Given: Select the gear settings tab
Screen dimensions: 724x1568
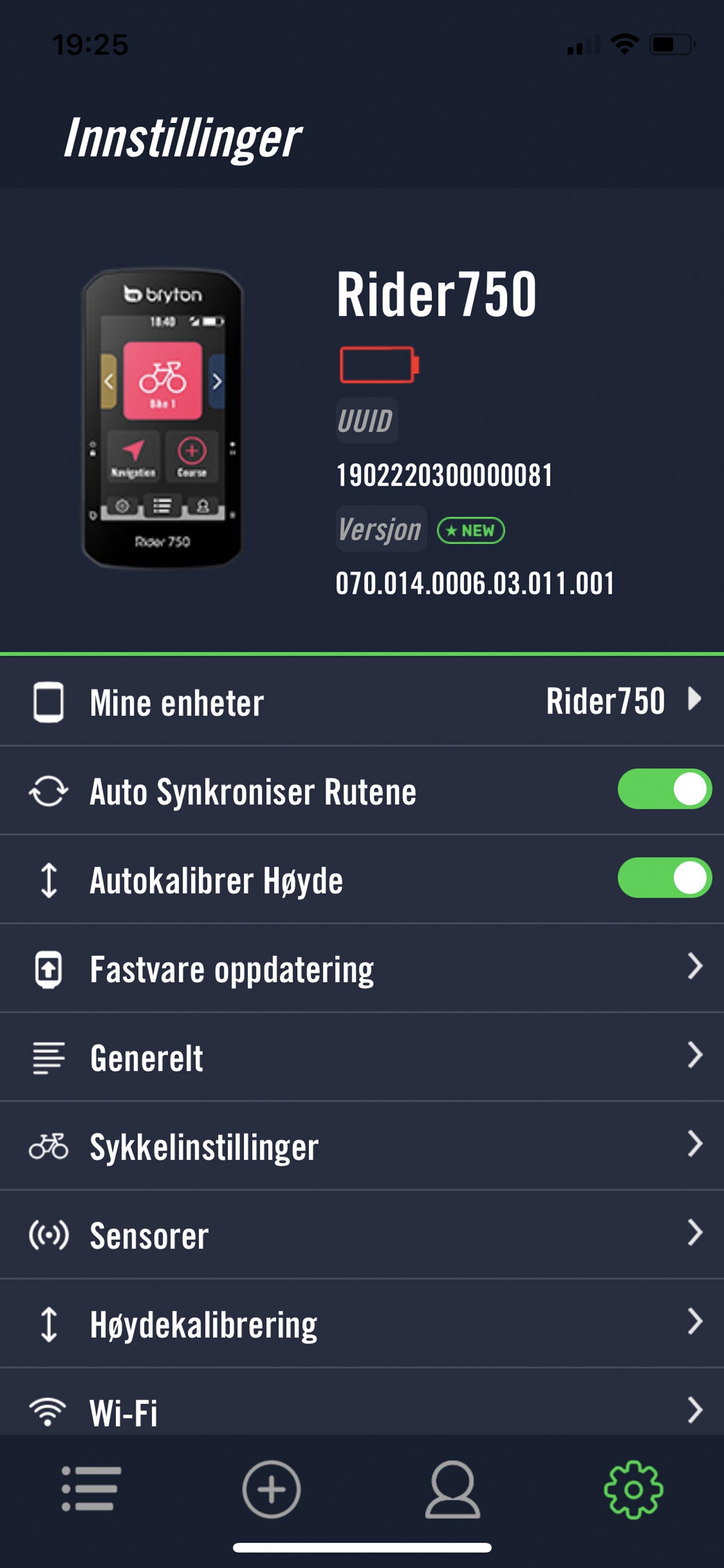Looking at the screenshot, I should (x=633, y=1489).
